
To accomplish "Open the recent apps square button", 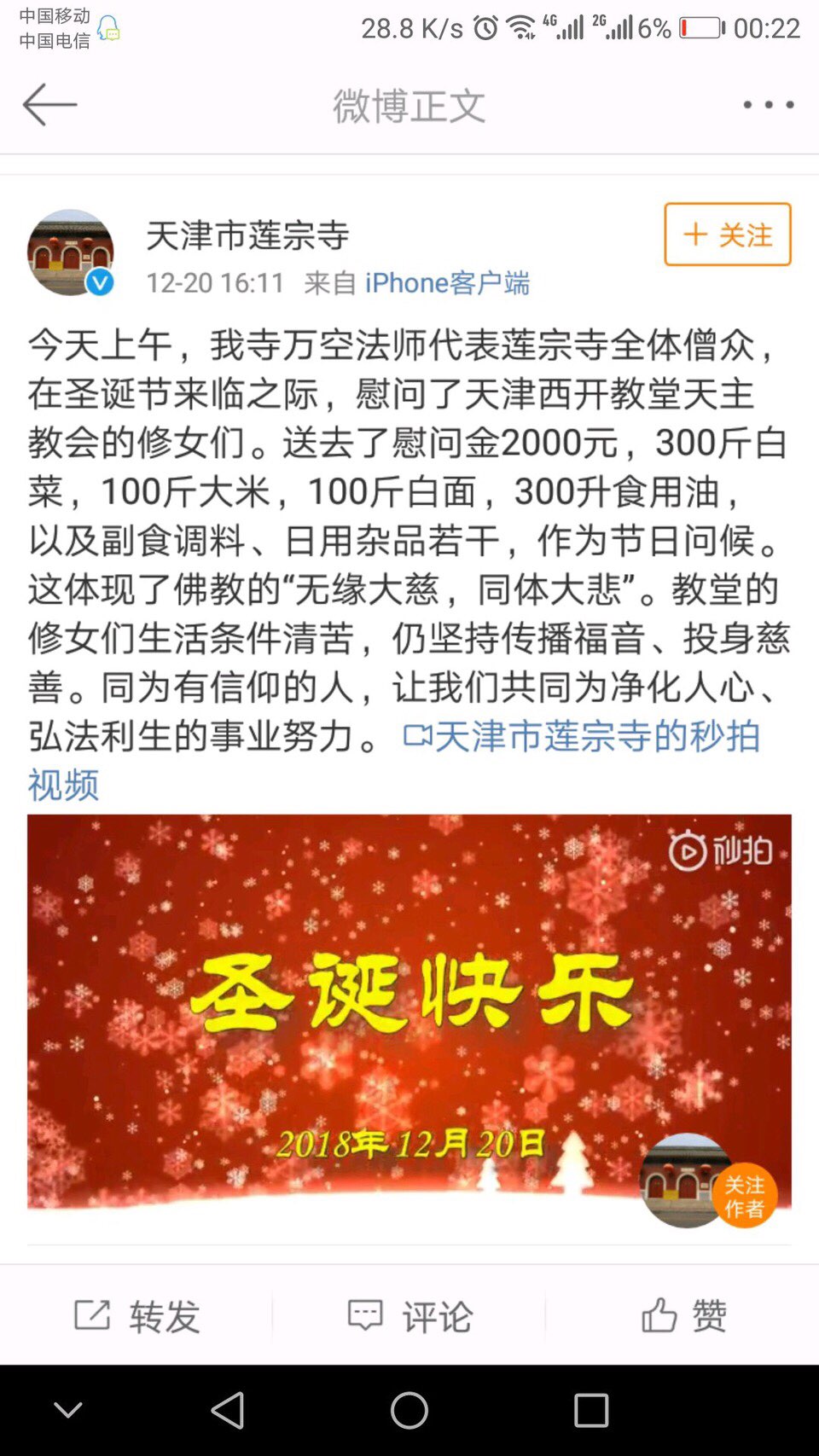I will click(x=590, y=1410).
